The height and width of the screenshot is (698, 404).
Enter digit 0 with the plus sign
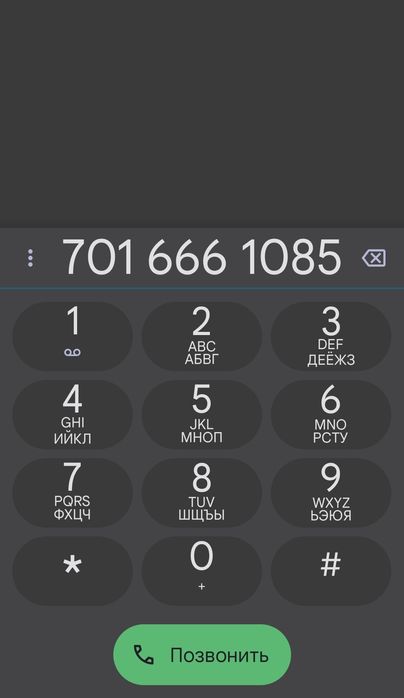click(x=202, y=571)
